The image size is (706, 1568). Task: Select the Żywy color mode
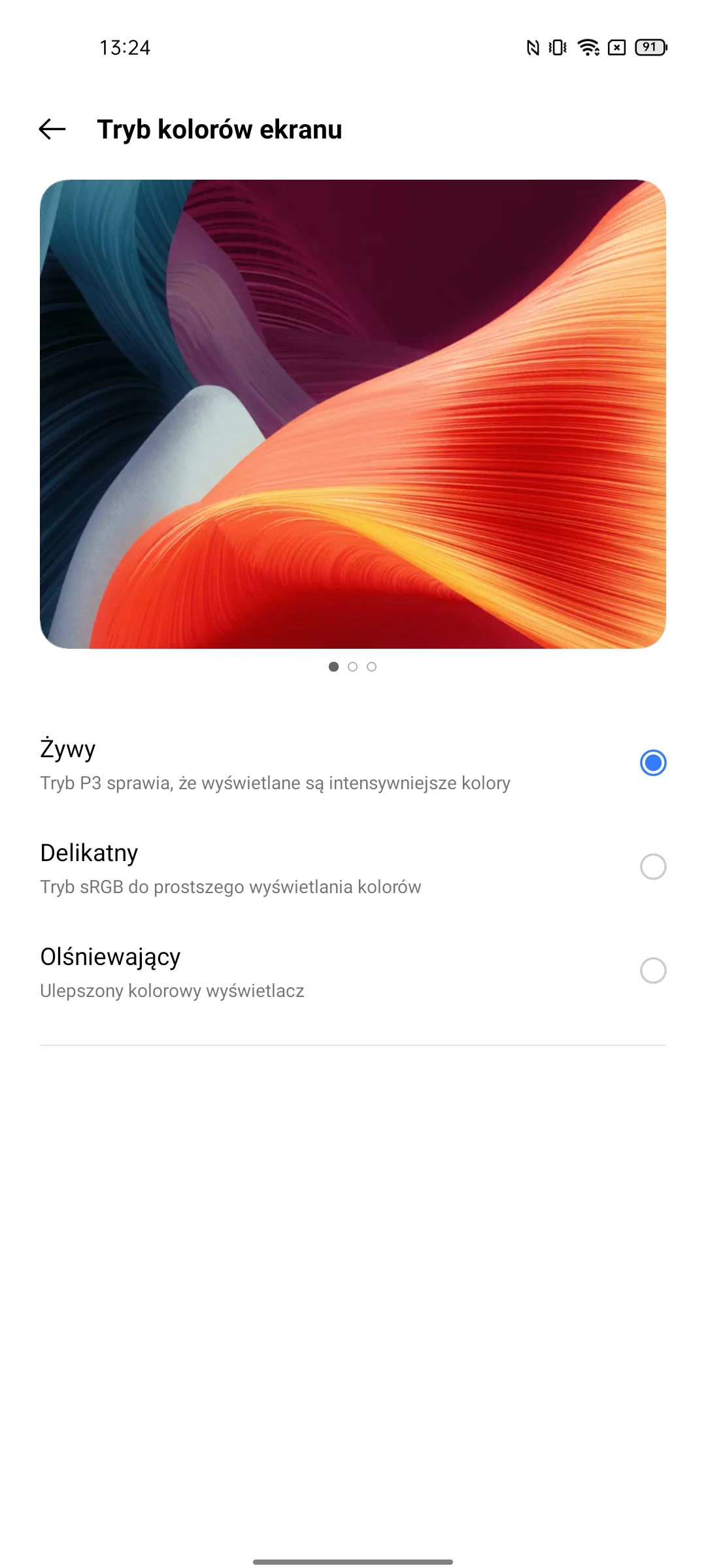652,763
